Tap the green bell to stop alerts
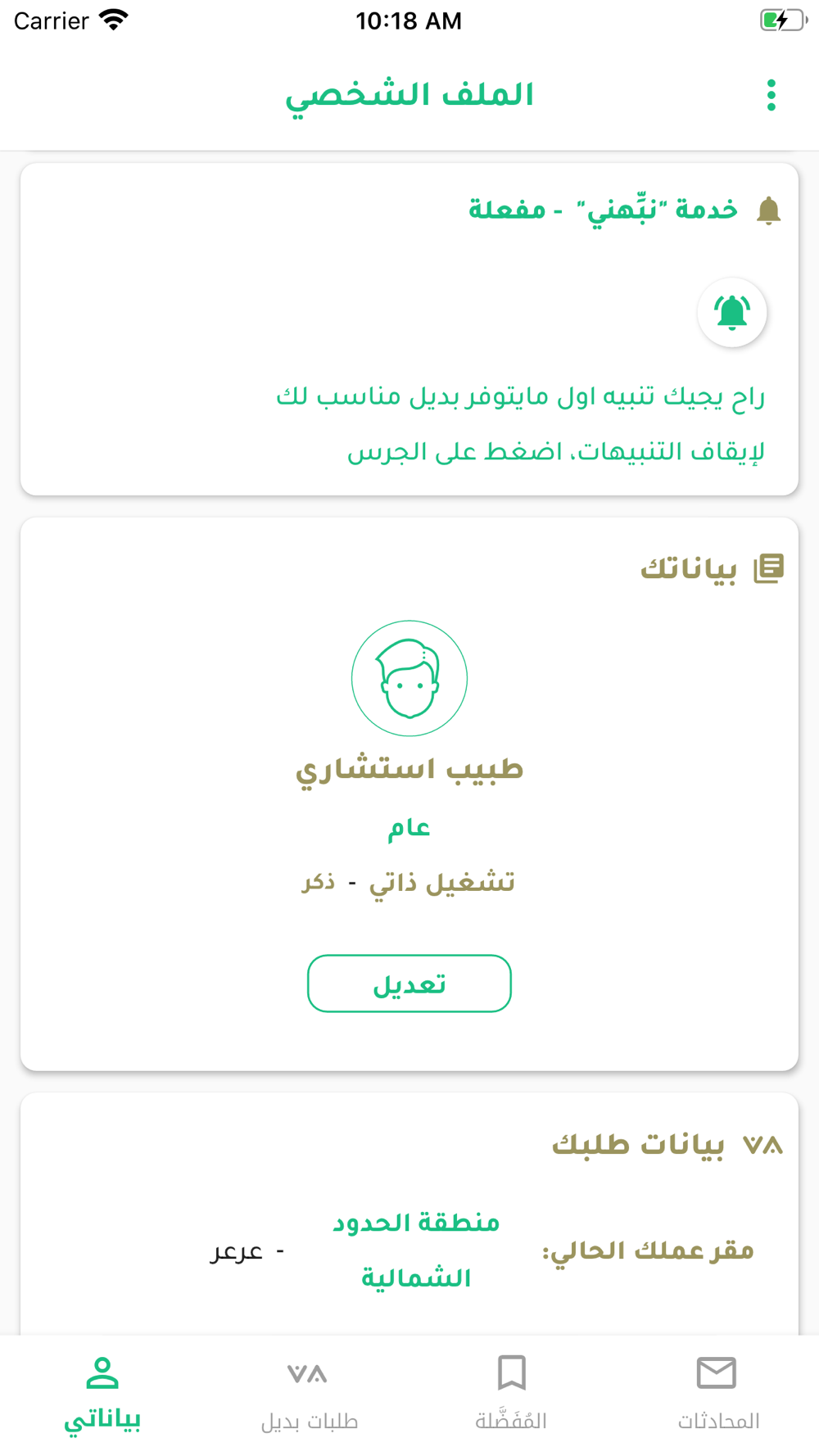Screen dimensions: 819x1456 click(x=732, y=312)
